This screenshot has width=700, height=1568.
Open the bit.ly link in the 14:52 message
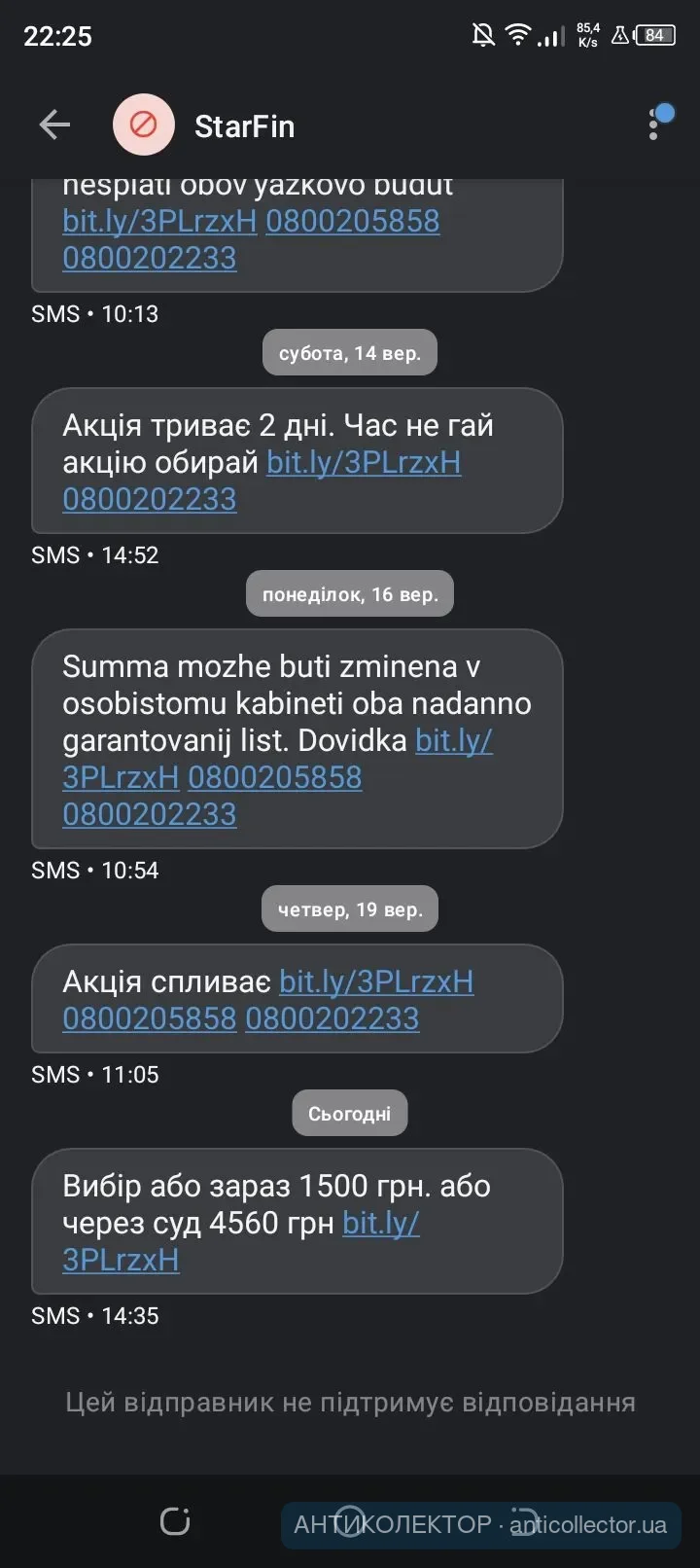click(x=364, y=462)
